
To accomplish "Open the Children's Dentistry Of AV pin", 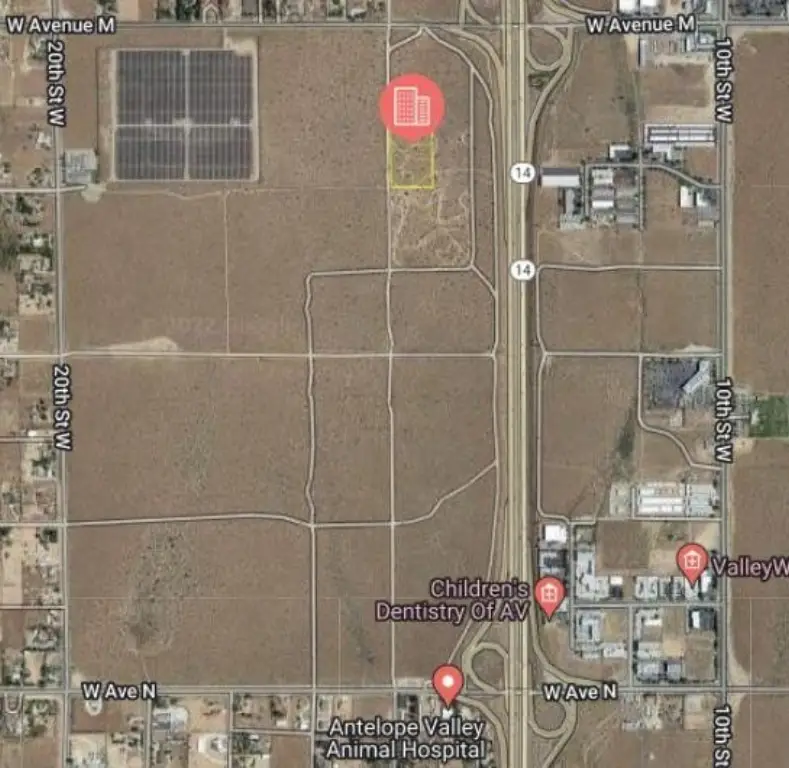I will click(x=548, y=595).
